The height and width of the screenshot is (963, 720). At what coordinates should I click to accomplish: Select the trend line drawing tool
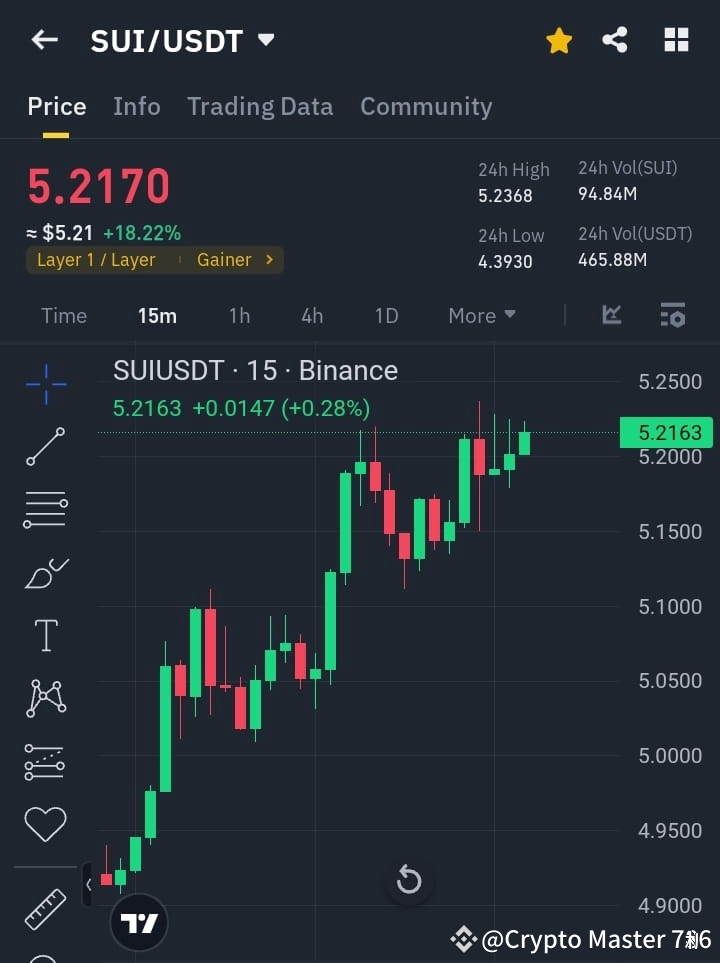click(x=45, y=447)
